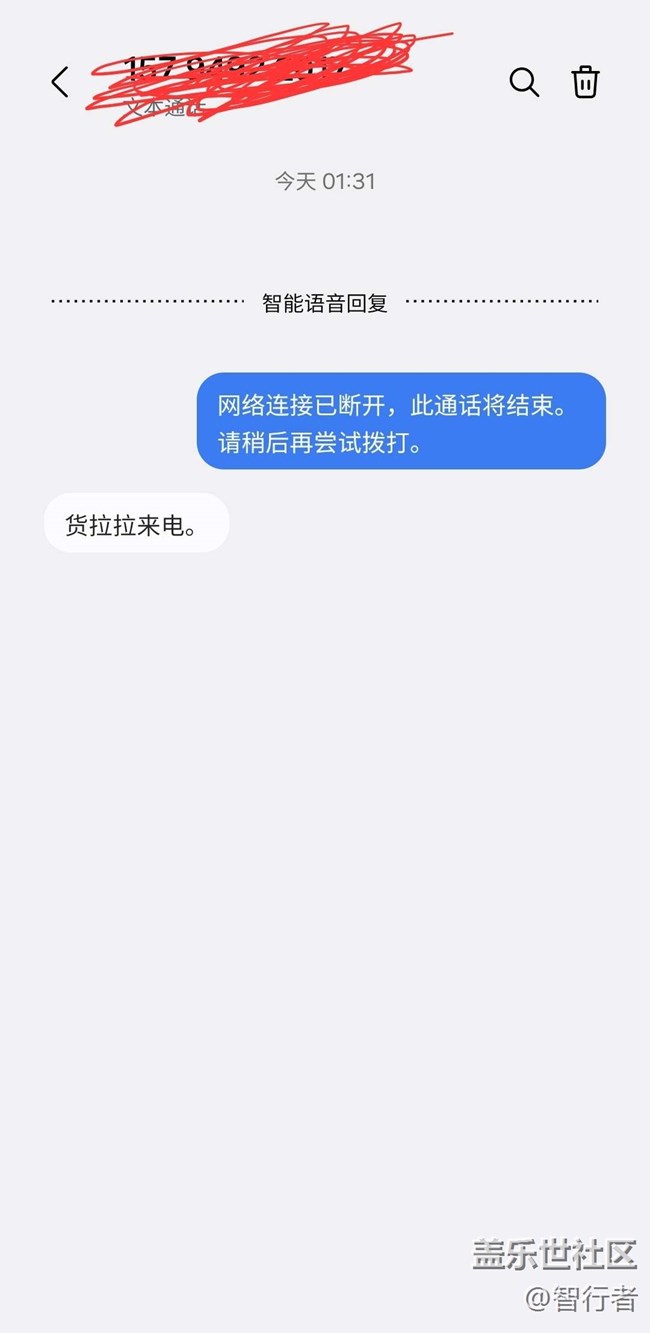Open search with the magnifier icon
The width and height of the screenshot is (650, 1333).
pyautogui.click(x=524, y=82)
